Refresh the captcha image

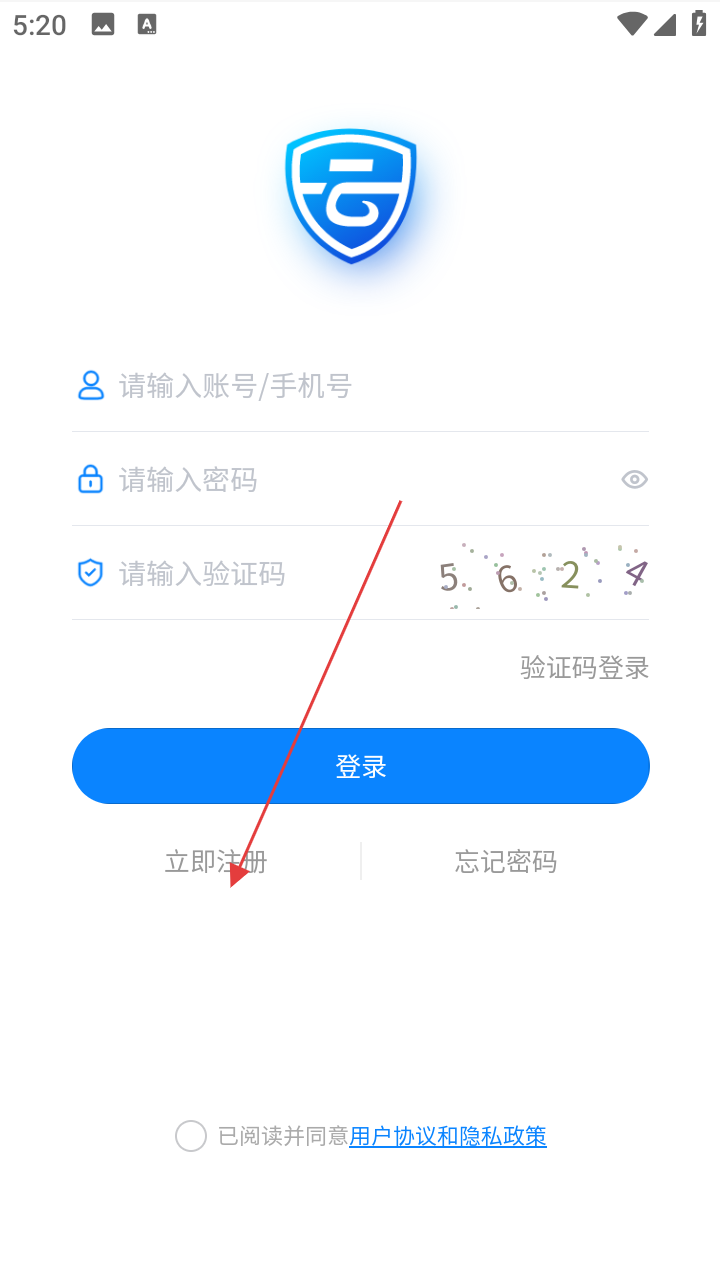tap(543, 576)
